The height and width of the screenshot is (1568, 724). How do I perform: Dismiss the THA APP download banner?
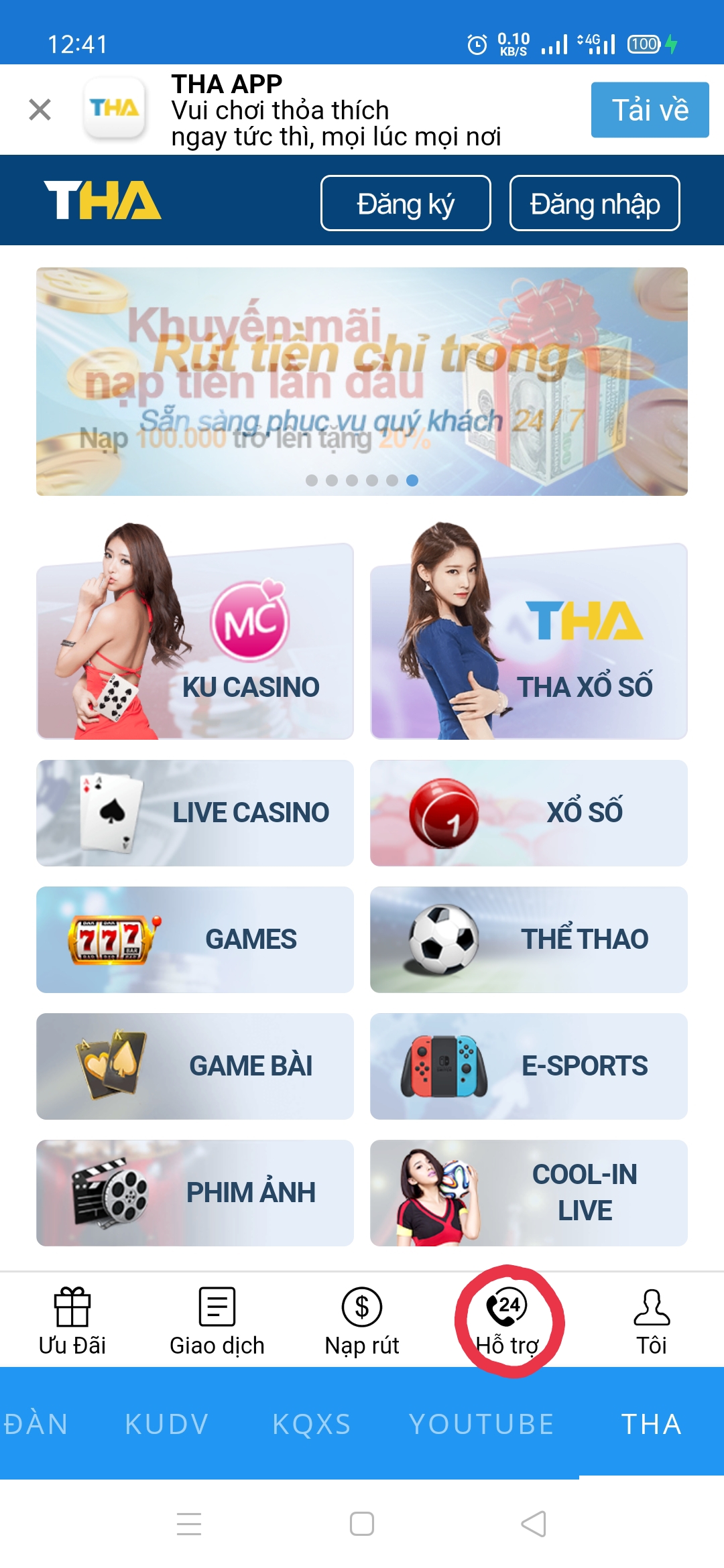tap(40, 109)
